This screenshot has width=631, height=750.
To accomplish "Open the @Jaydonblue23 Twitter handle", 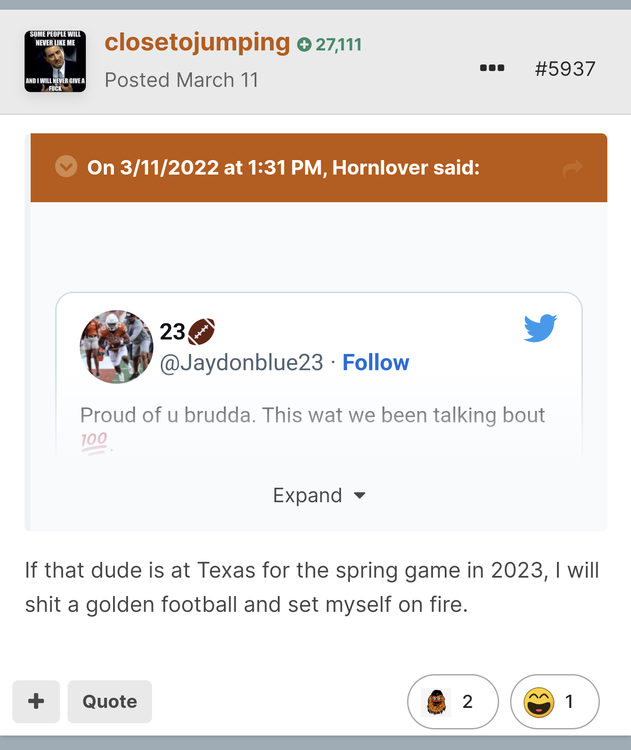I will click(x=241, y=362).
